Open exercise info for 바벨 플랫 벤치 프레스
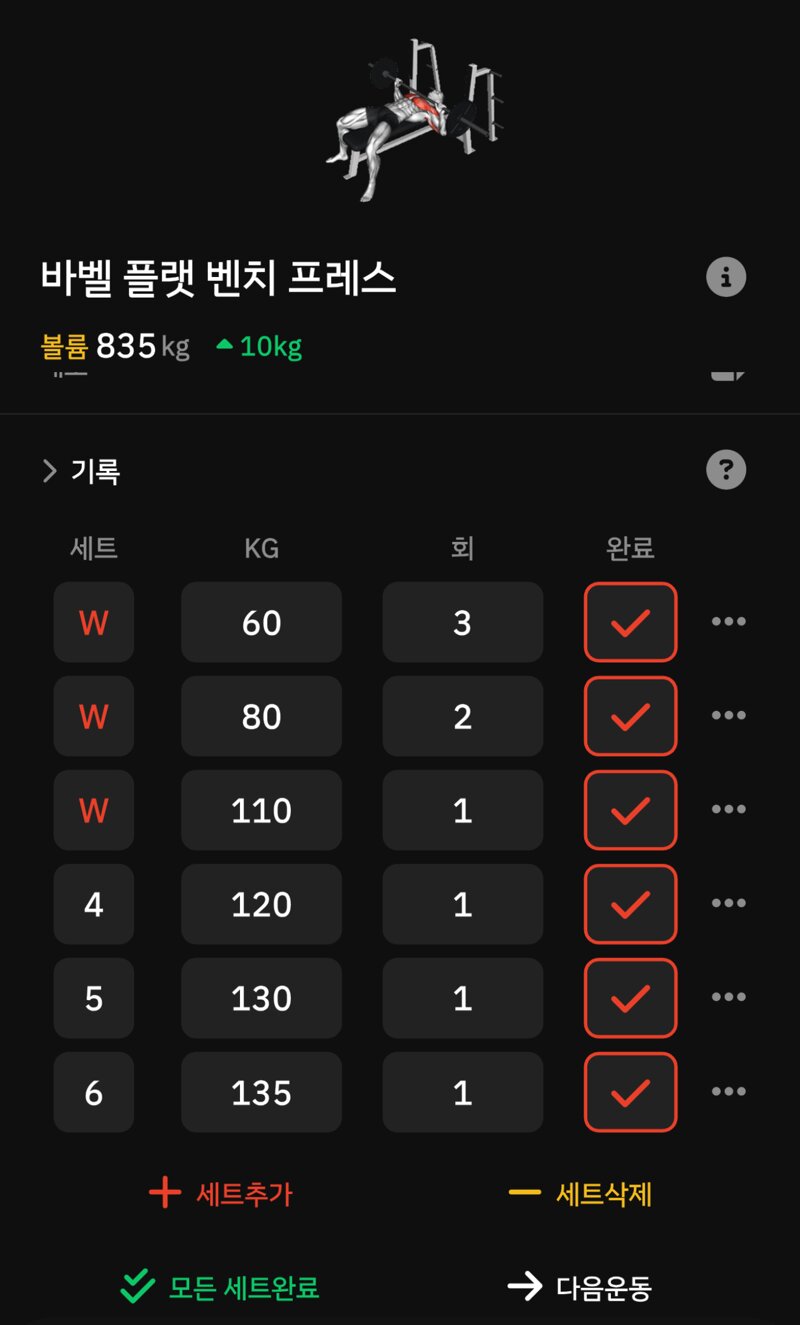800x1325 pixels. click(x=726, y=277)
